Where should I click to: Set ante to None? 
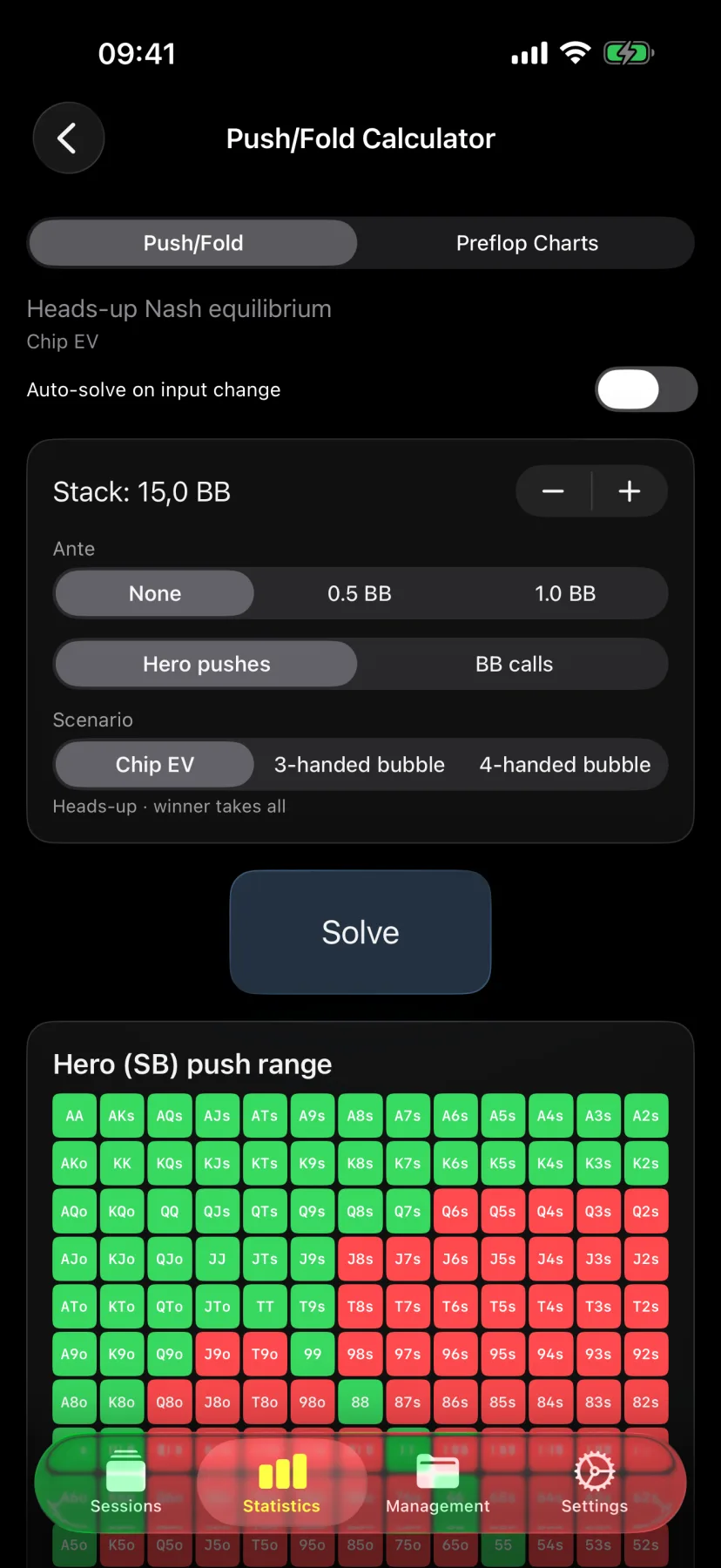coord(155,593)
